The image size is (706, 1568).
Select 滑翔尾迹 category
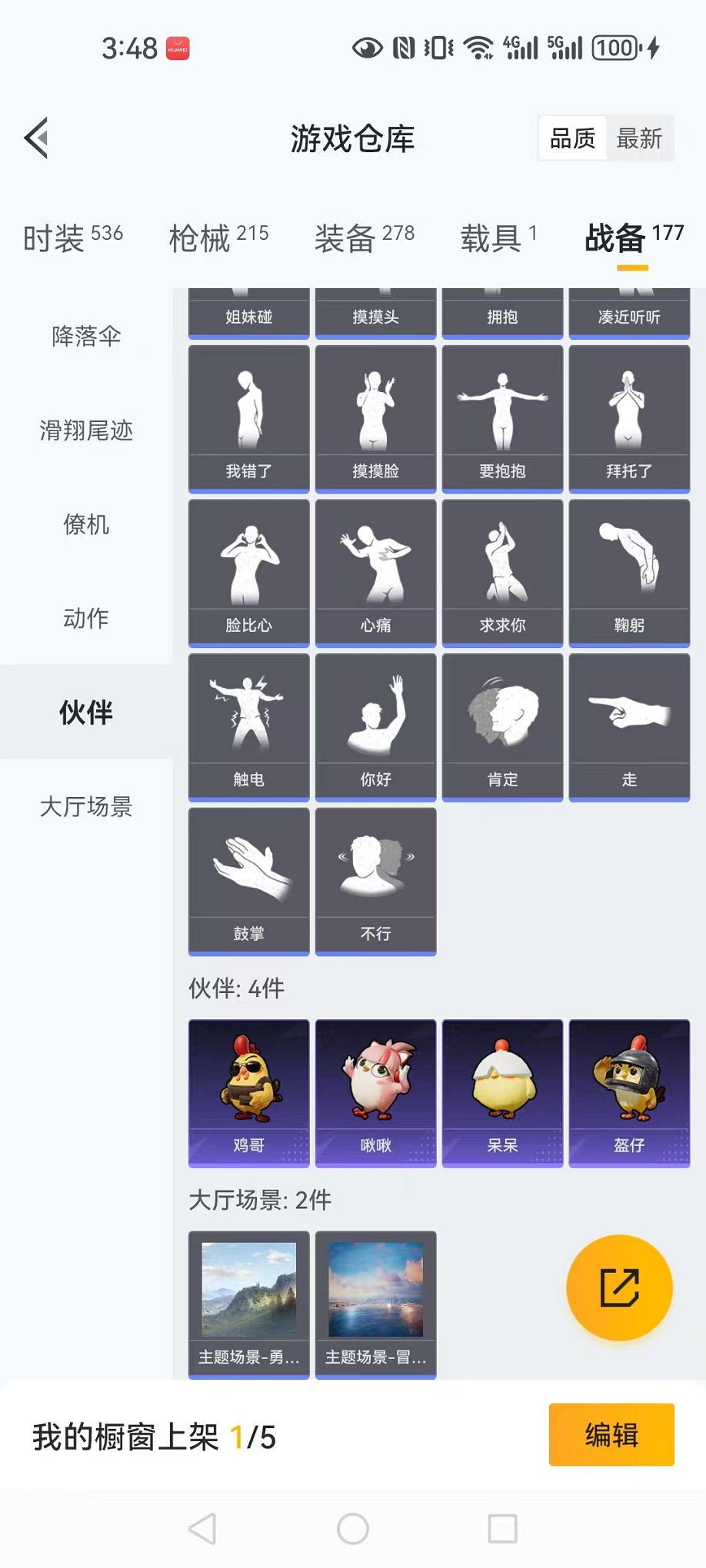[x=86, y=430]
